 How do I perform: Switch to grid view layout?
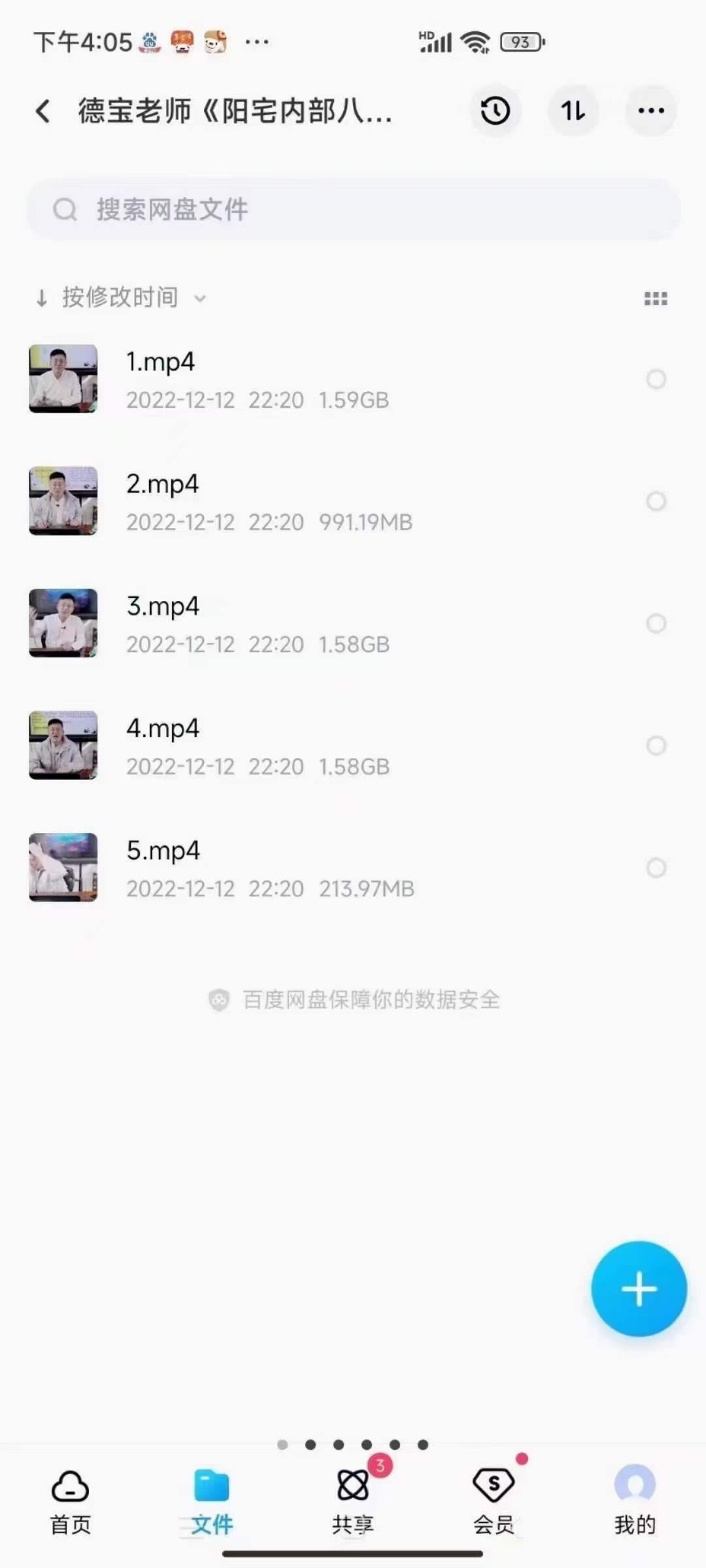click(x=655, y=298)
